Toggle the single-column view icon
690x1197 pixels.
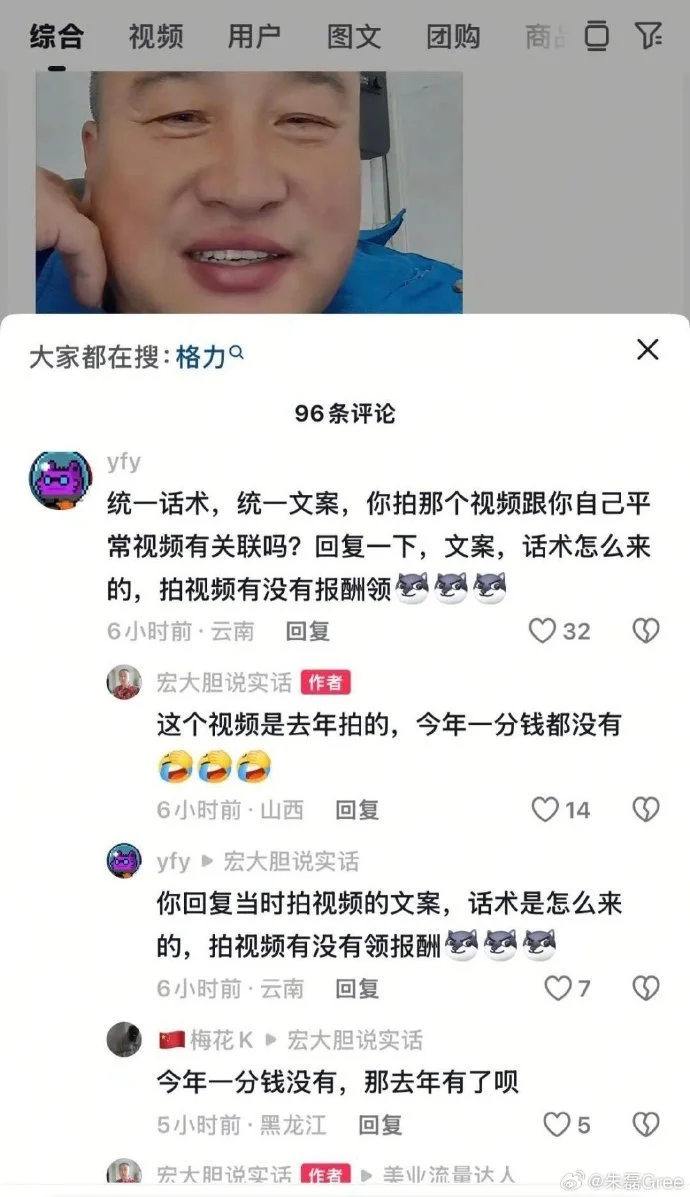point(597,35)
